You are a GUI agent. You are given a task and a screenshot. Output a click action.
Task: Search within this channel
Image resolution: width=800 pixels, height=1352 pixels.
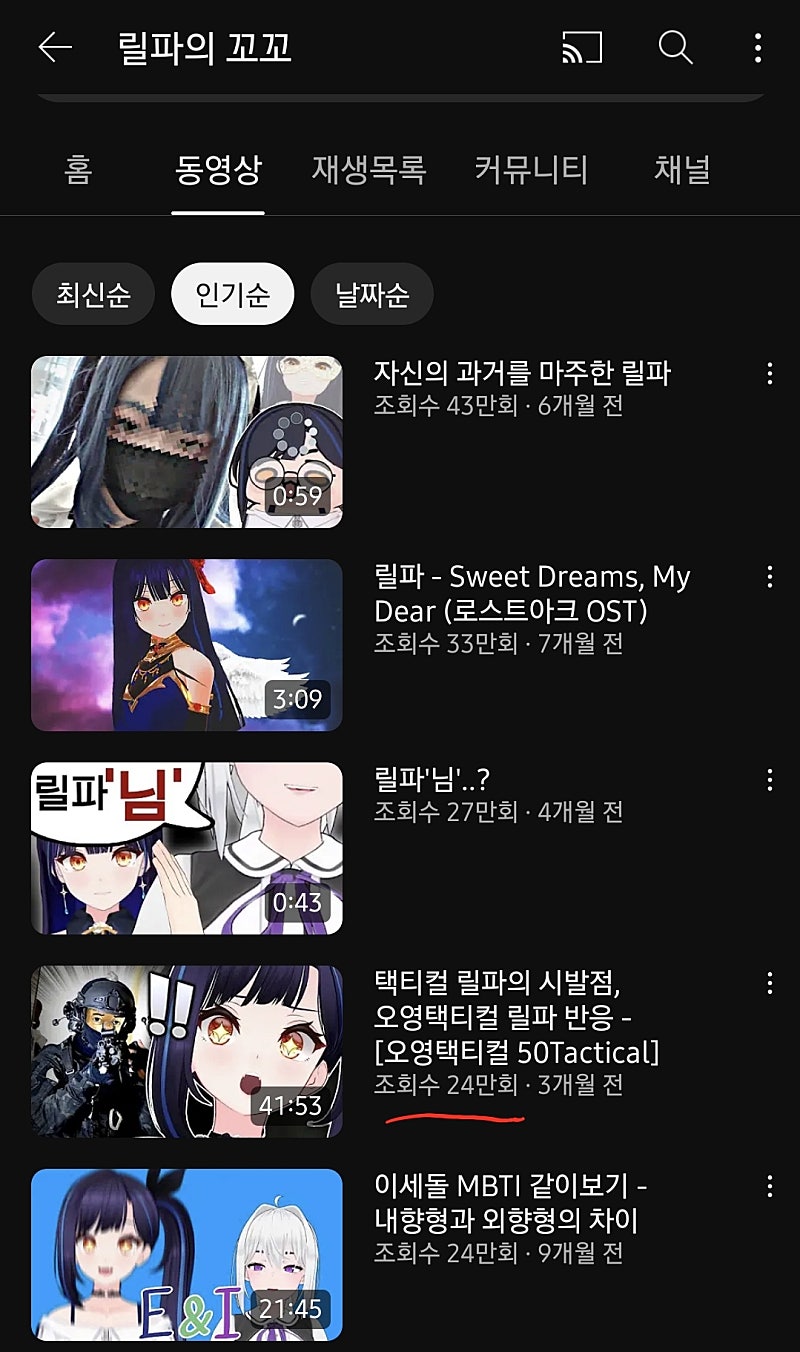click(x=675, y=48)
